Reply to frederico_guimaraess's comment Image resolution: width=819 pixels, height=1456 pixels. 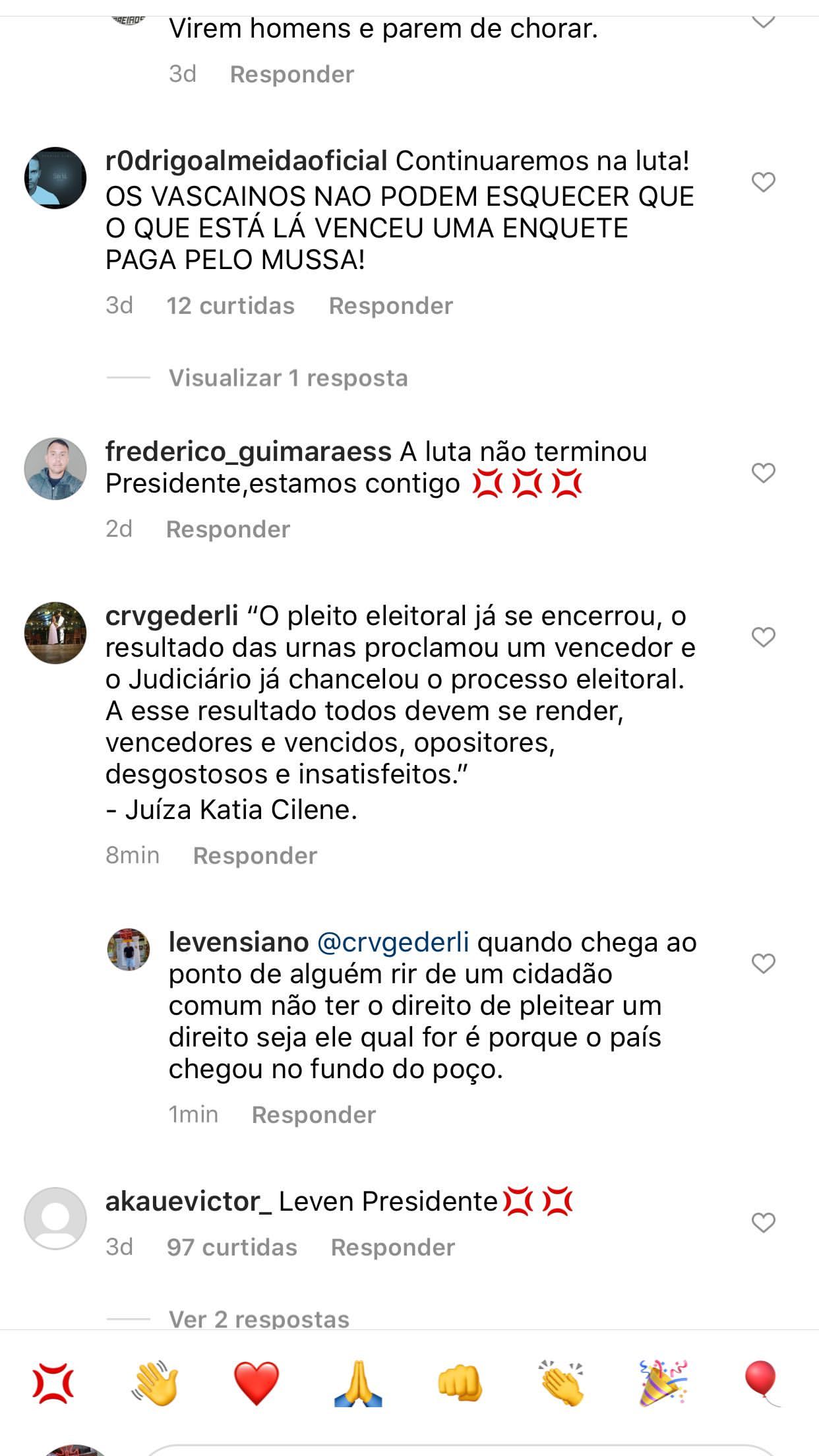(228, 530)
